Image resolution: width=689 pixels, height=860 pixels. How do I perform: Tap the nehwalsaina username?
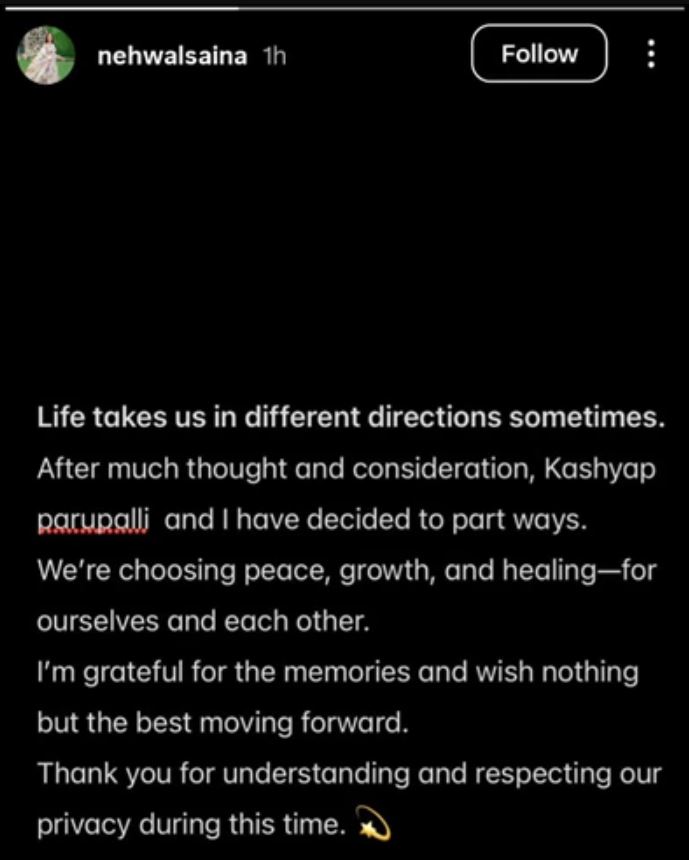pyautogui.click(x=172, y=55)
